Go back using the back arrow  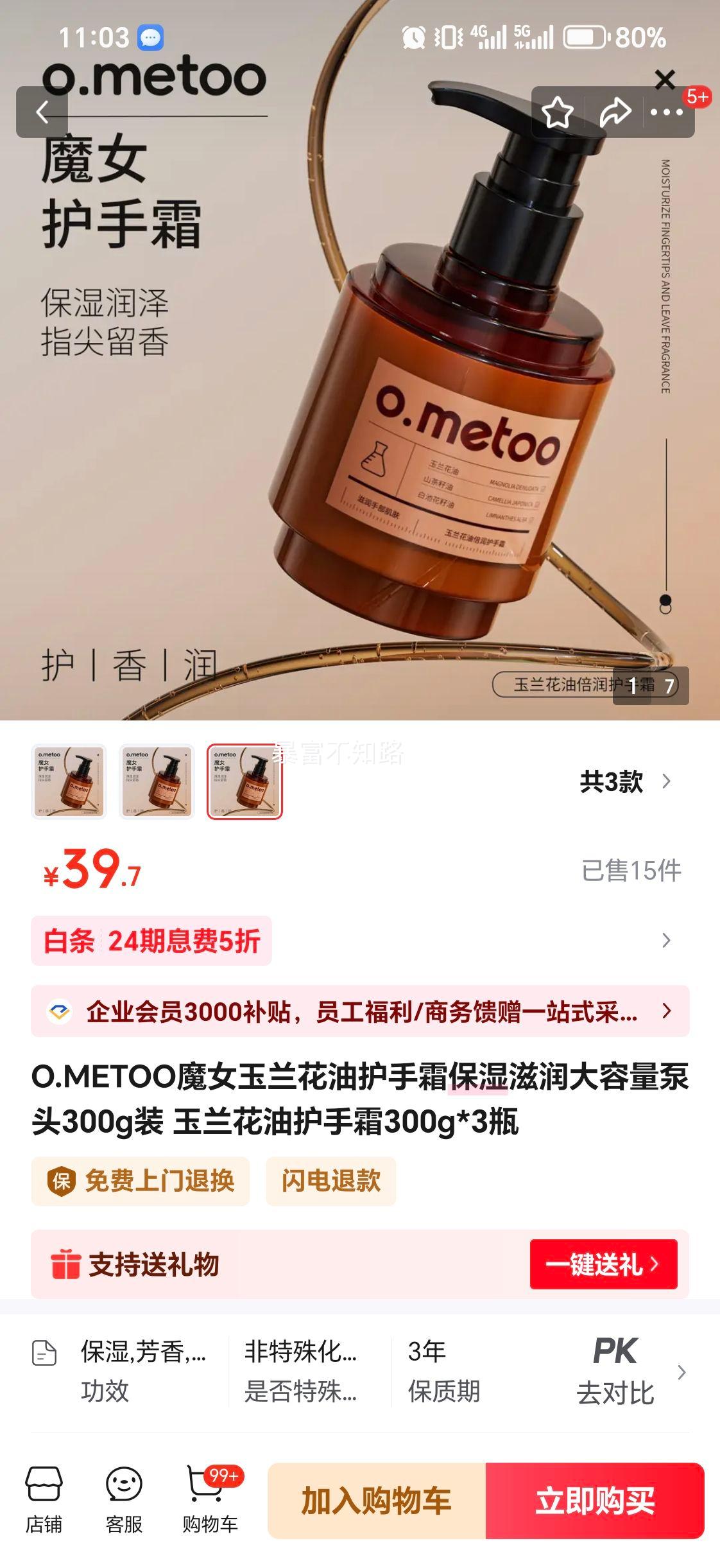pos(44,110)
